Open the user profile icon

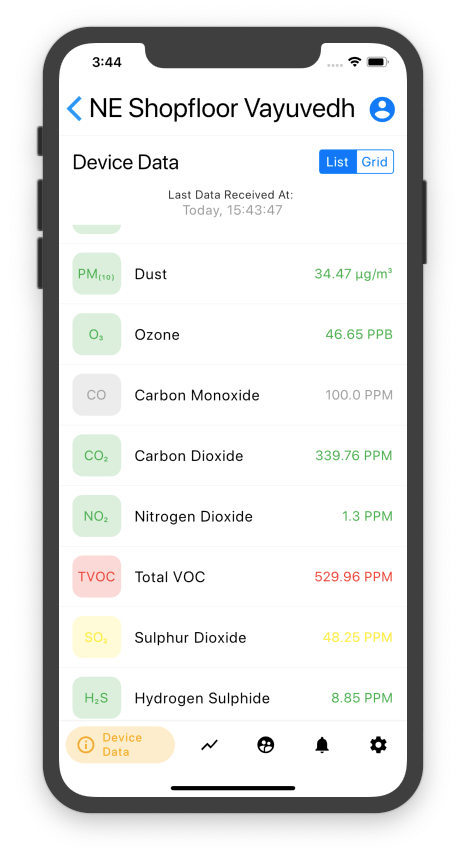pos(382,109)
